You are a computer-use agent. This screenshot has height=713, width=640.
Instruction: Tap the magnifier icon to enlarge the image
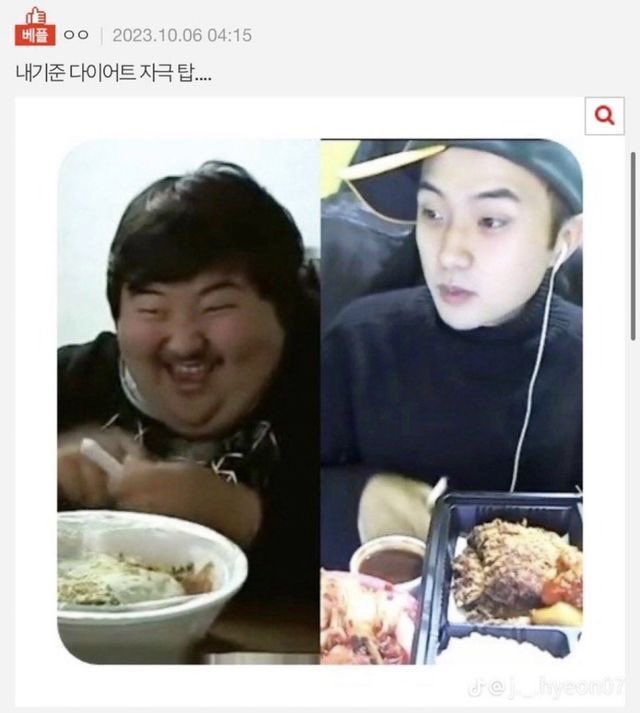tap(603, 116)
